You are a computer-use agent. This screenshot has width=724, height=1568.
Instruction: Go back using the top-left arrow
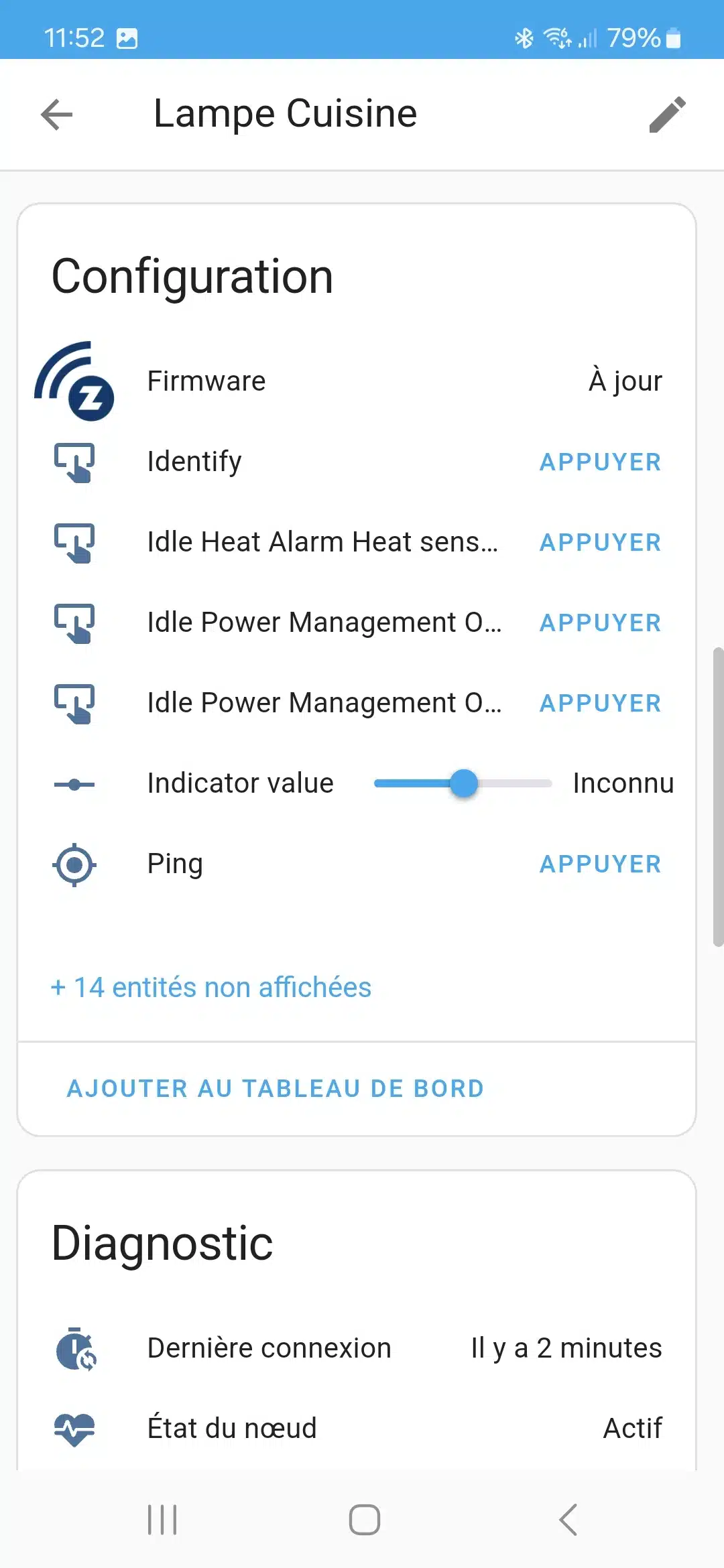[x=56, y=114]
